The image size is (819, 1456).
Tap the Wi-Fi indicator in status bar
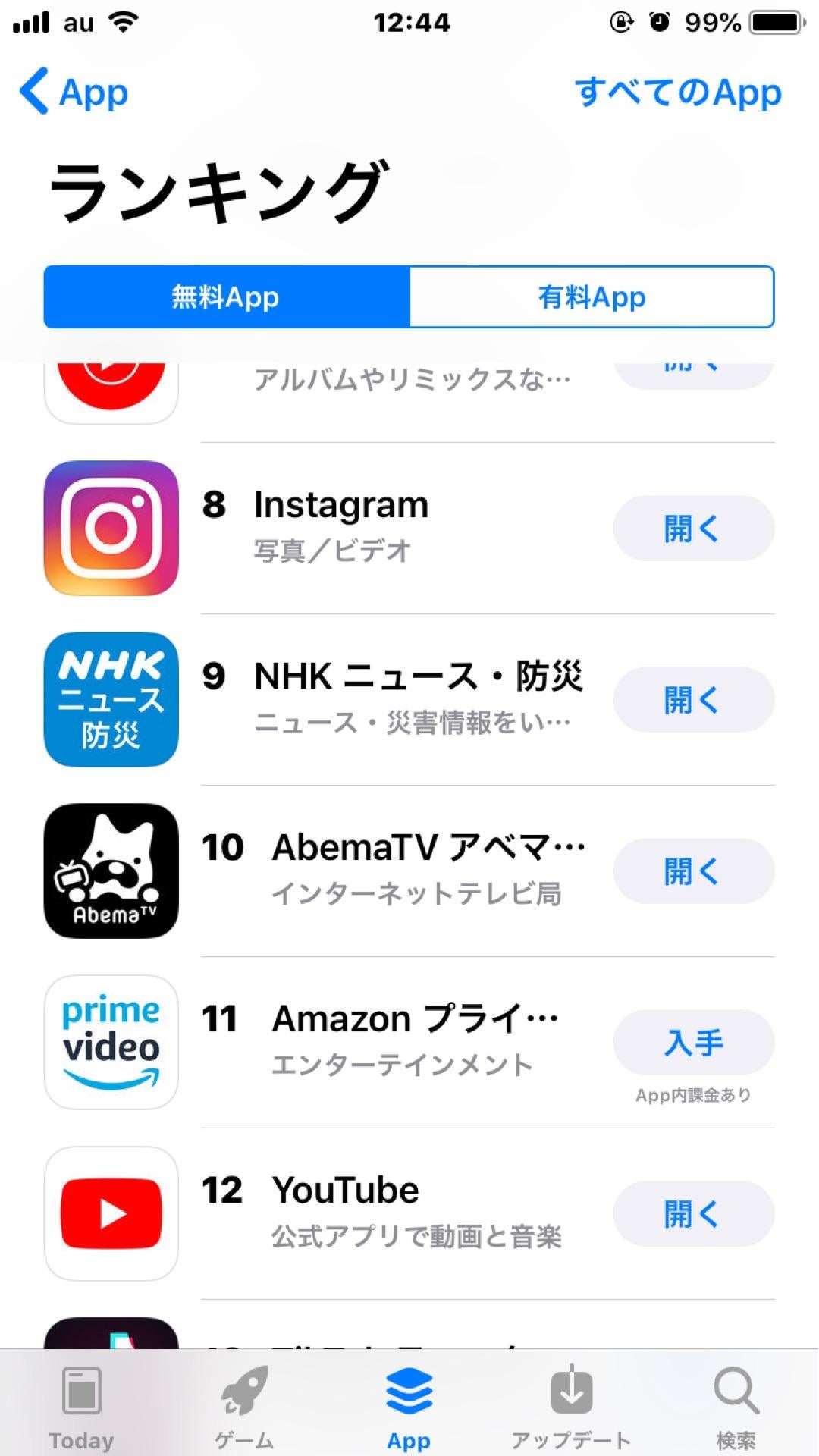click(x=121, y=22)
